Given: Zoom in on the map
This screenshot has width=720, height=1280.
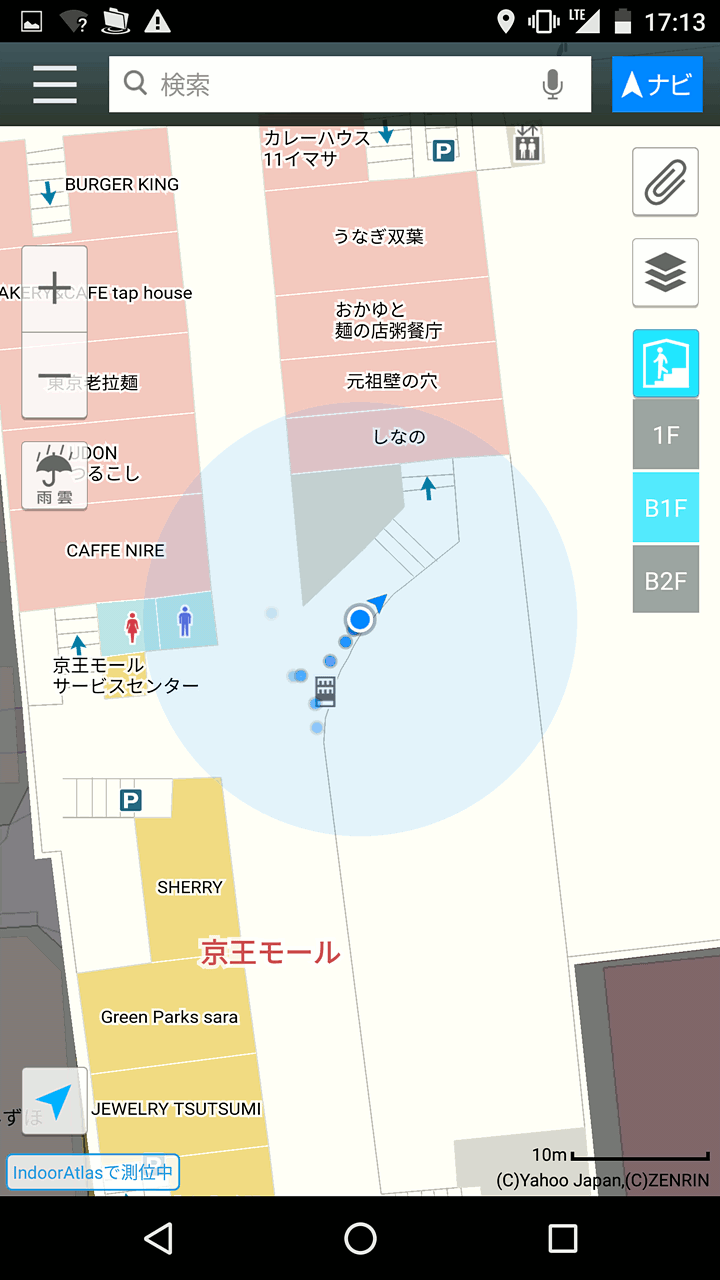Looking at the screenshot, I should tap(55, 290).
